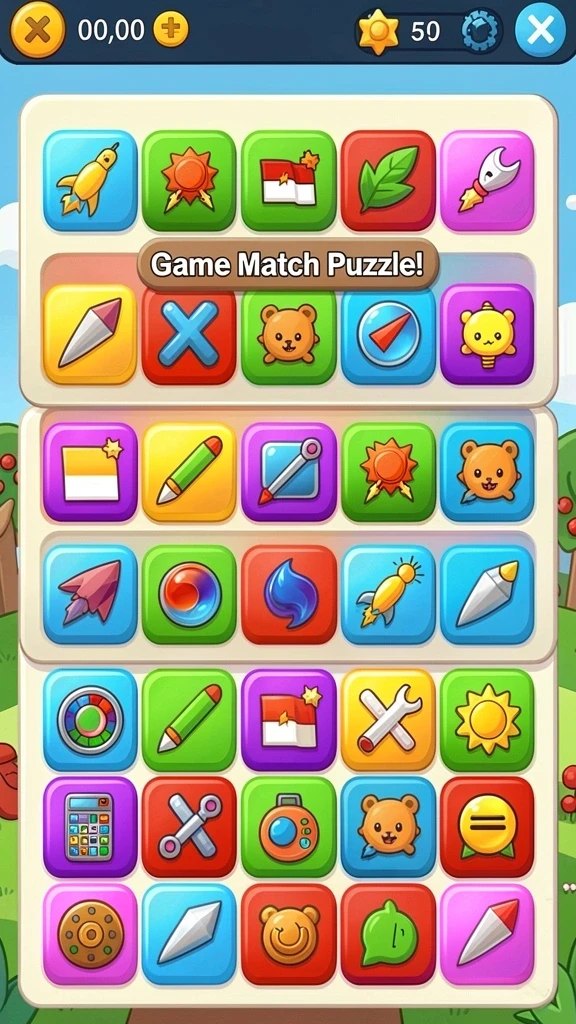
Task: Select the yellow equals-face tile
Action: click(x=487, y=827)
